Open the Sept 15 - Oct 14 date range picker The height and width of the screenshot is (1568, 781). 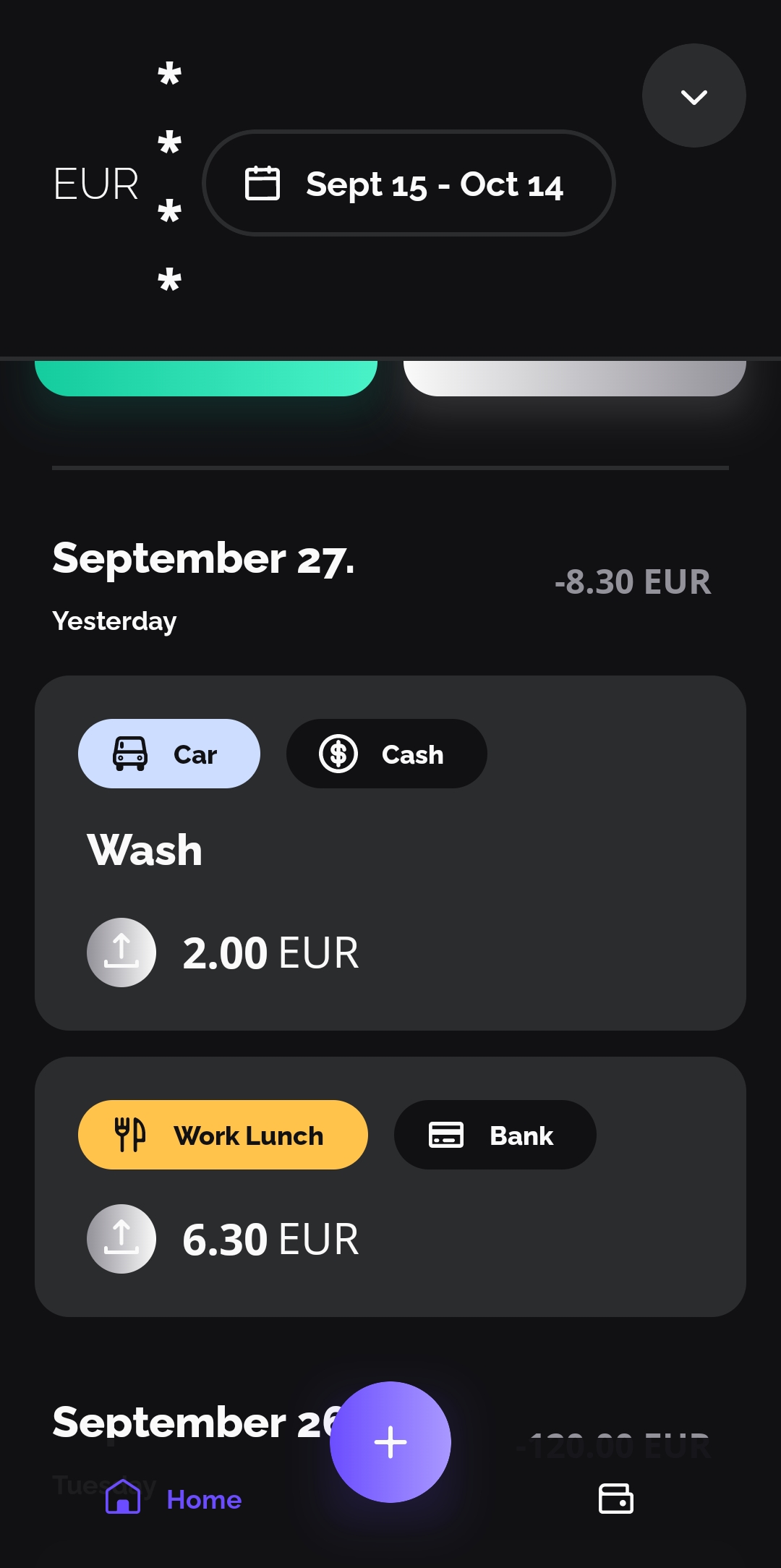pos(409,184)
